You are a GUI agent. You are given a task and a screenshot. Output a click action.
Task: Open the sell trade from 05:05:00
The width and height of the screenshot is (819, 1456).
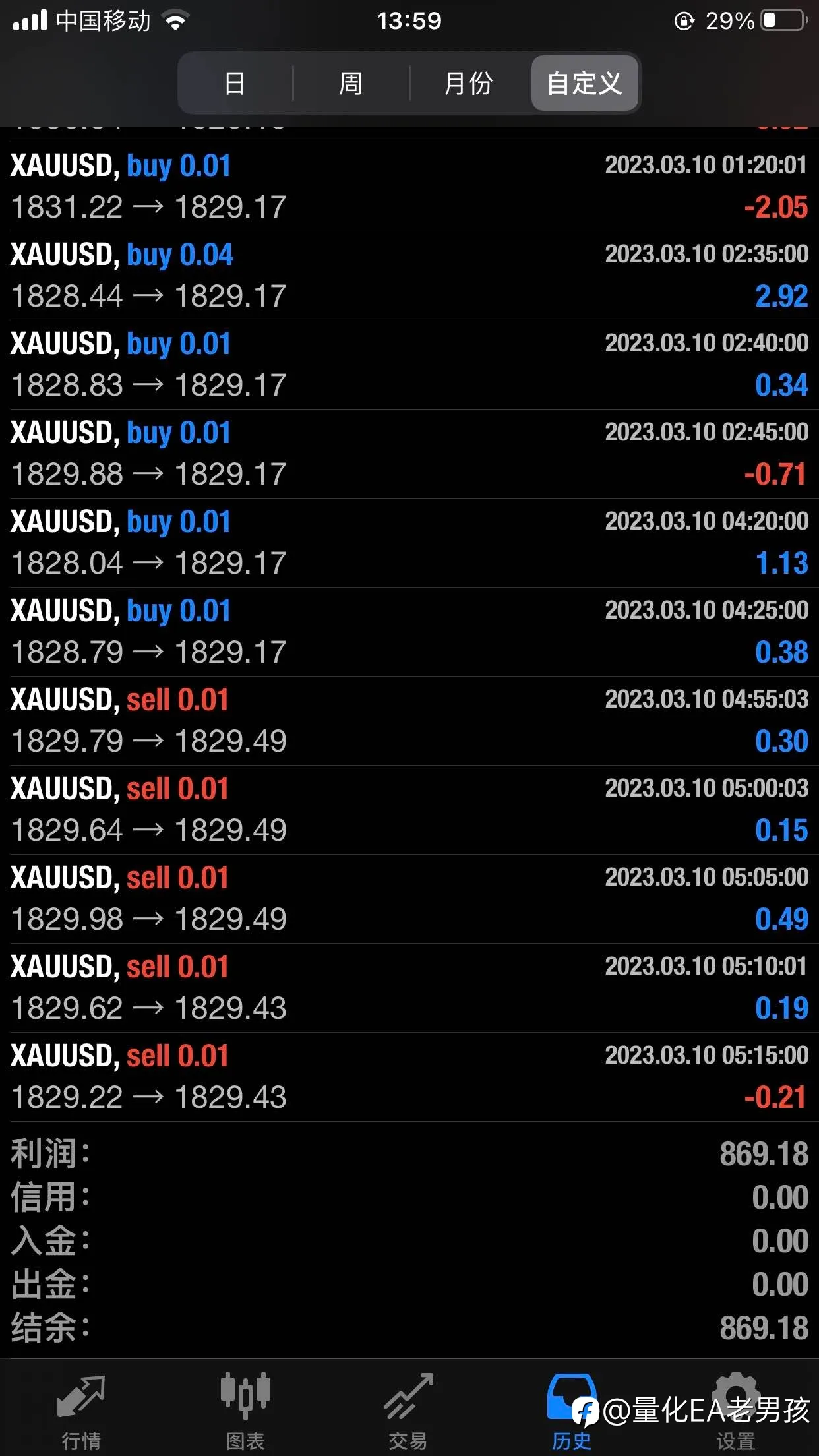click(409, 899)
